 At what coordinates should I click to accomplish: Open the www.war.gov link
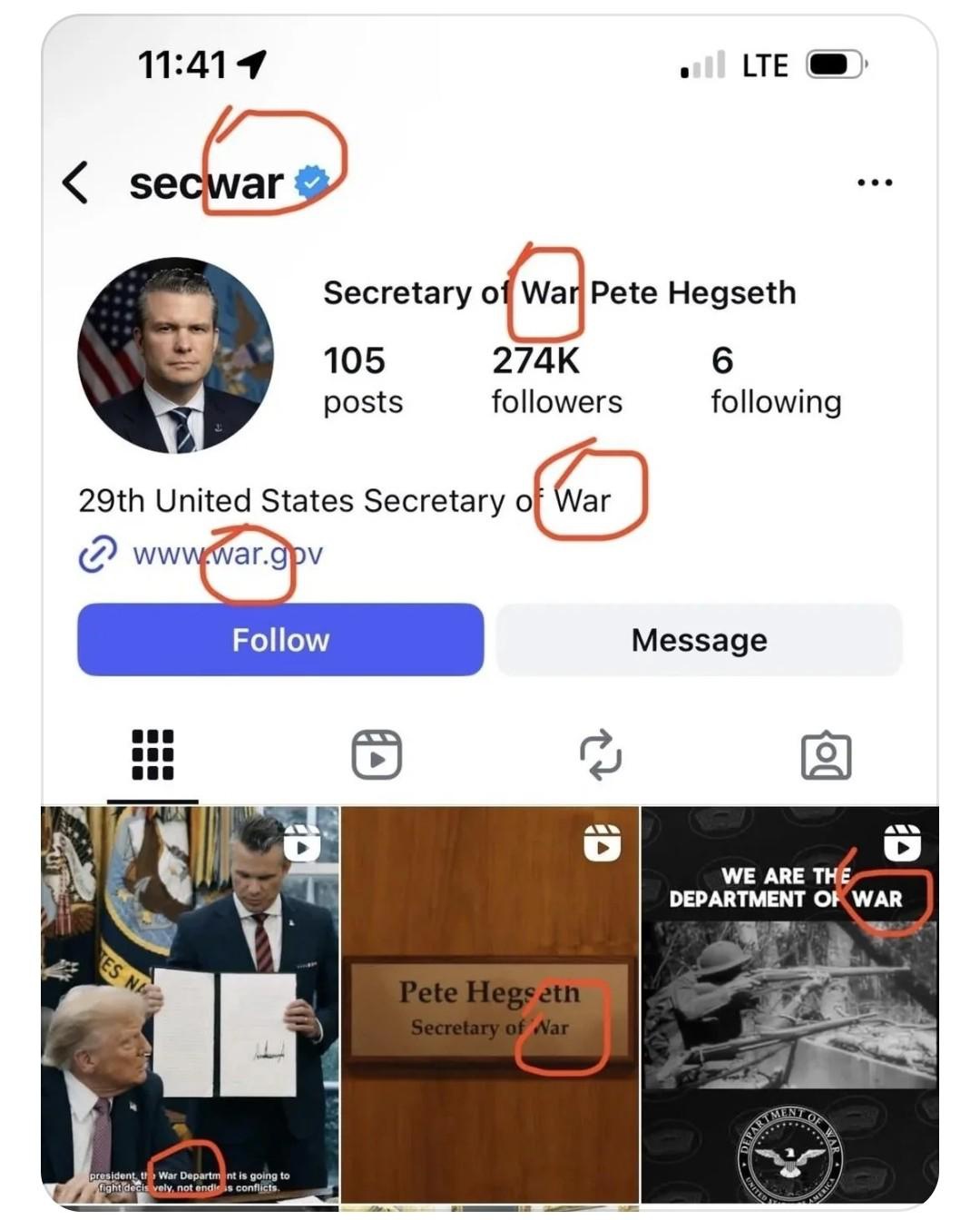point(227,554)
